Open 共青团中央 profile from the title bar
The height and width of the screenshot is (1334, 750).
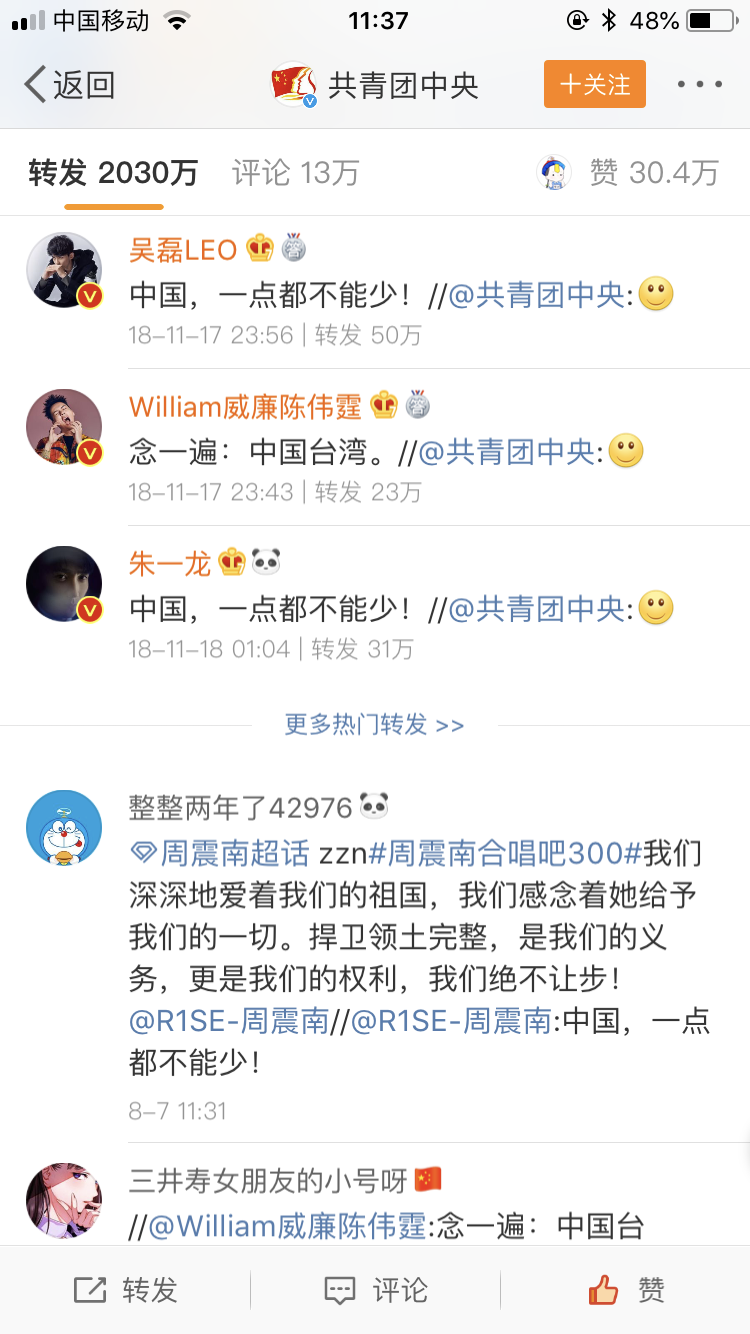click(x=402, y=85)
